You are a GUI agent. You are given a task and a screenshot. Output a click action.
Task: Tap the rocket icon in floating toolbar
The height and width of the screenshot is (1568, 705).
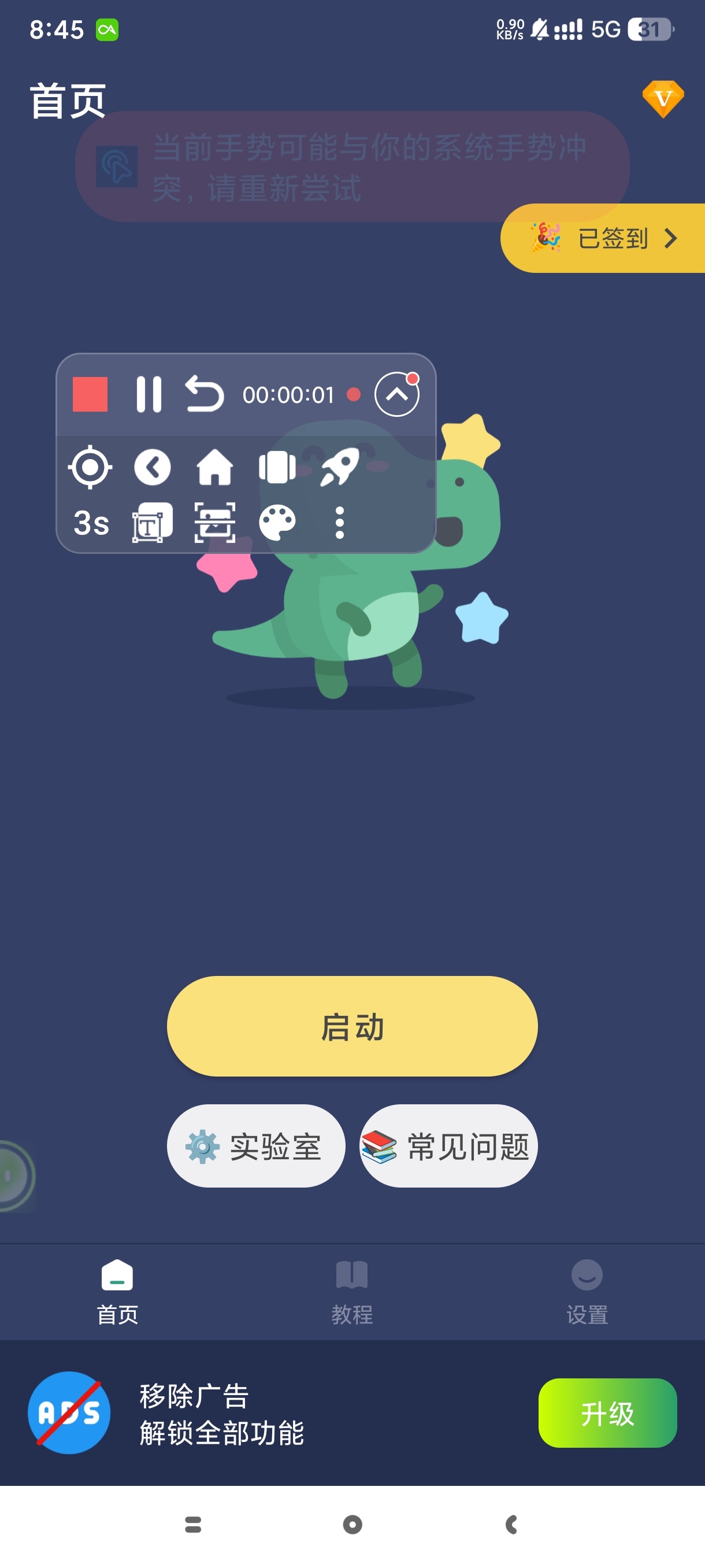point(339,468)
